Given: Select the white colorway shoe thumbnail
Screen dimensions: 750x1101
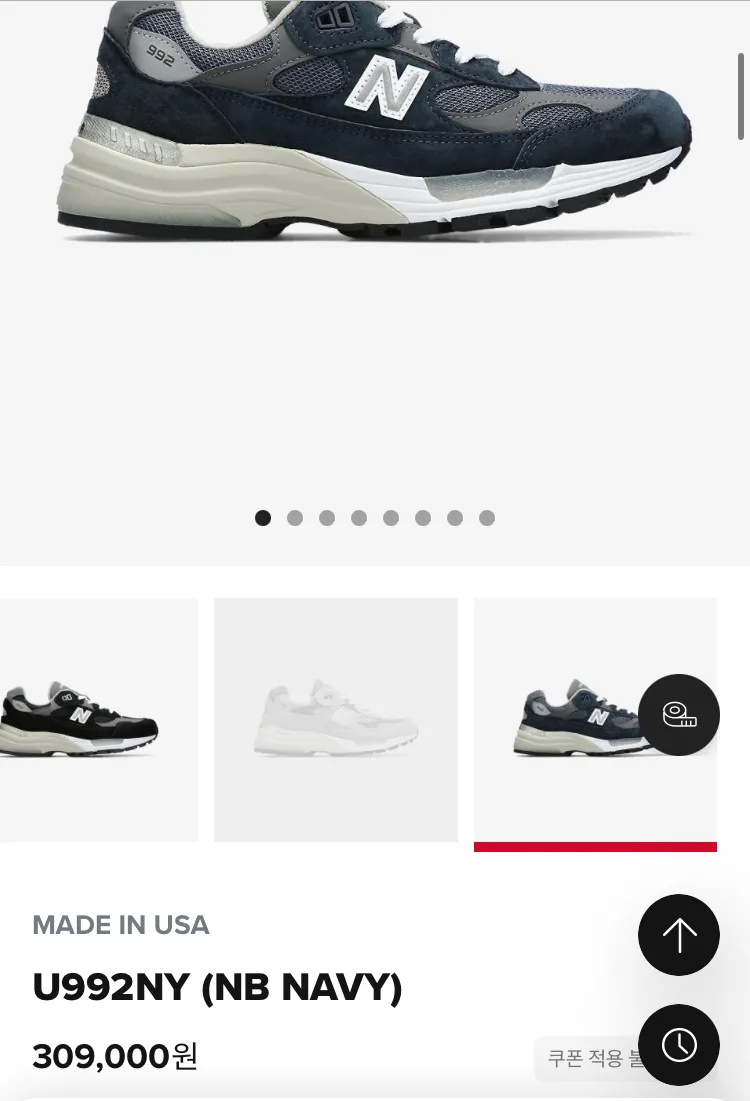Looking at the screenshot, I should (x=336, y=720).
